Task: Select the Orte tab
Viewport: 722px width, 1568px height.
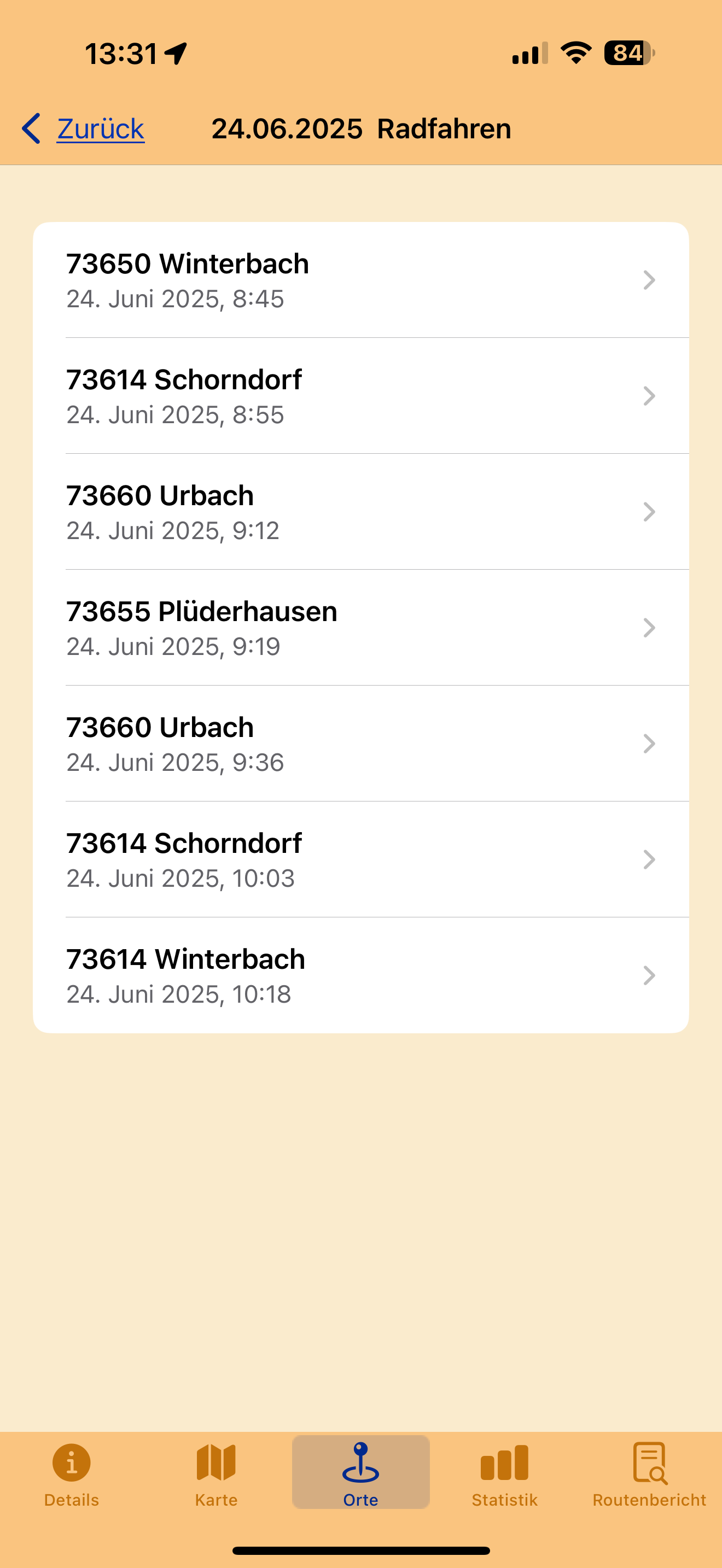Action: (x=361, y=1472)
